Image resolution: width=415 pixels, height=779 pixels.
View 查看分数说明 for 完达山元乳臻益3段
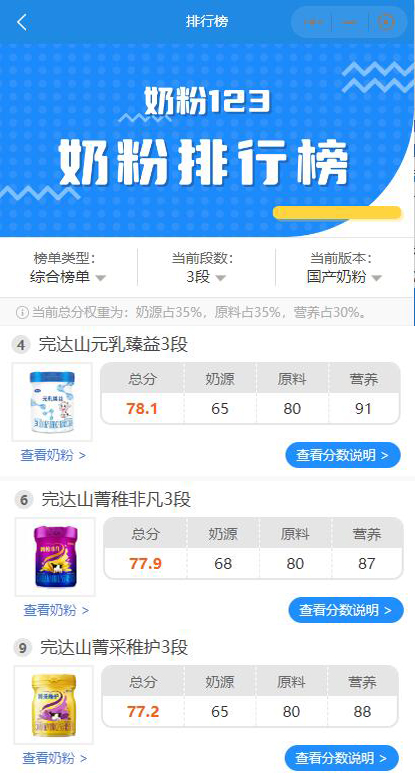[x=343, y=455]
